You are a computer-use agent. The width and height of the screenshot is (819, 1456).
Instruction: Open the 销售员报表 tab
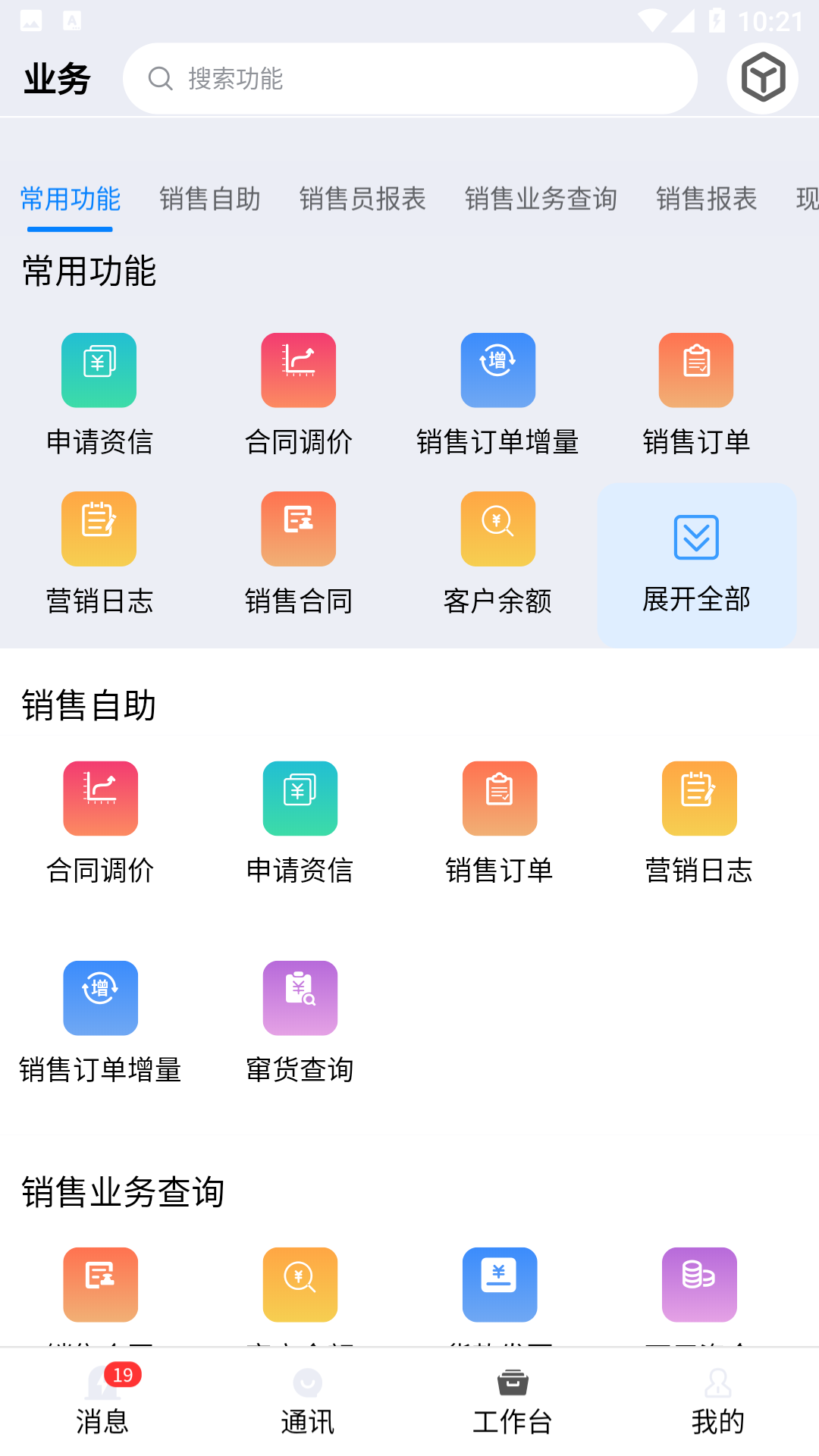pos(362,199)
